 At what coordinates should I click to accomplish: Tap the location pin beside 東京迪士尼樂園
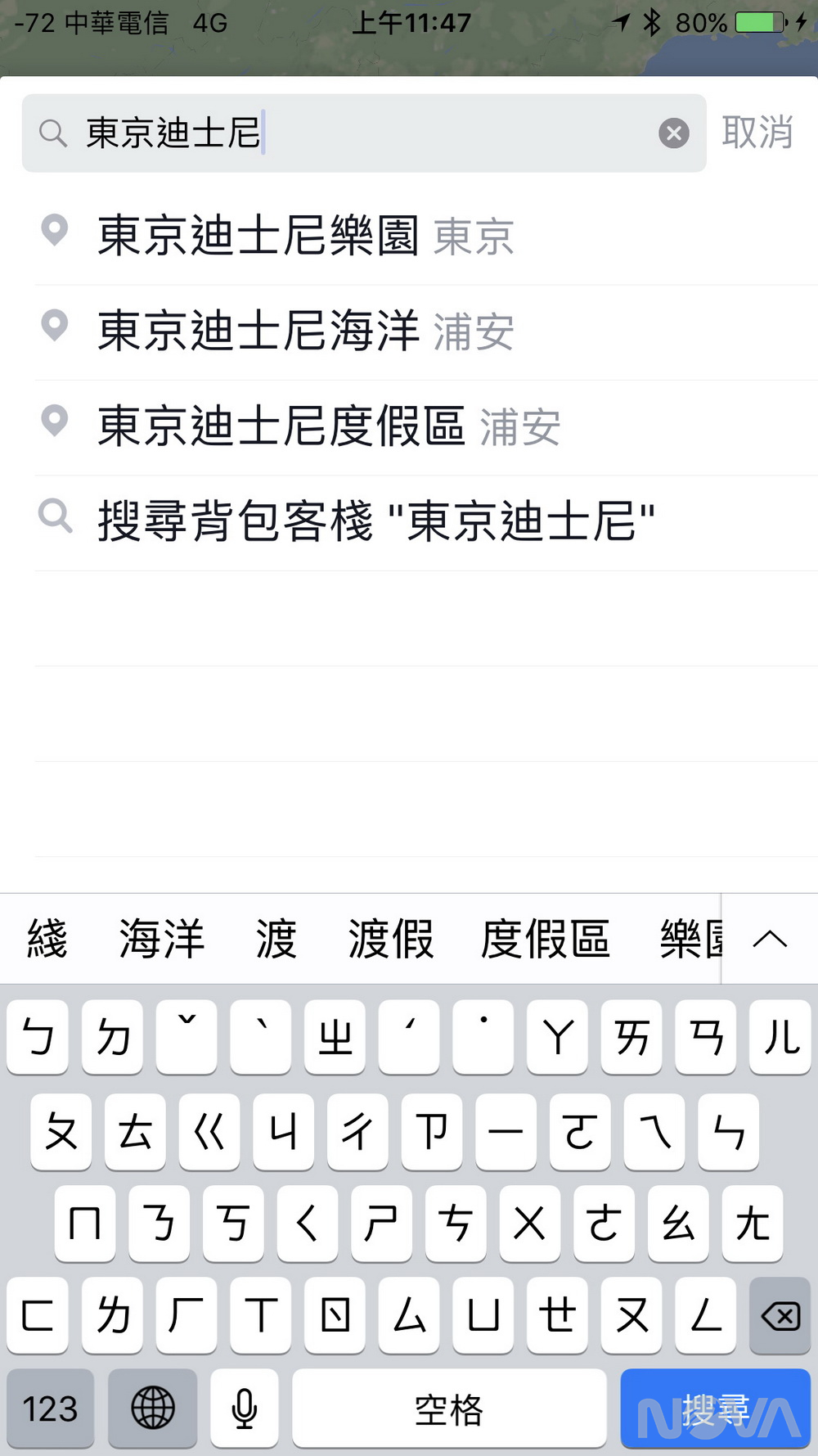coord(54,235)
